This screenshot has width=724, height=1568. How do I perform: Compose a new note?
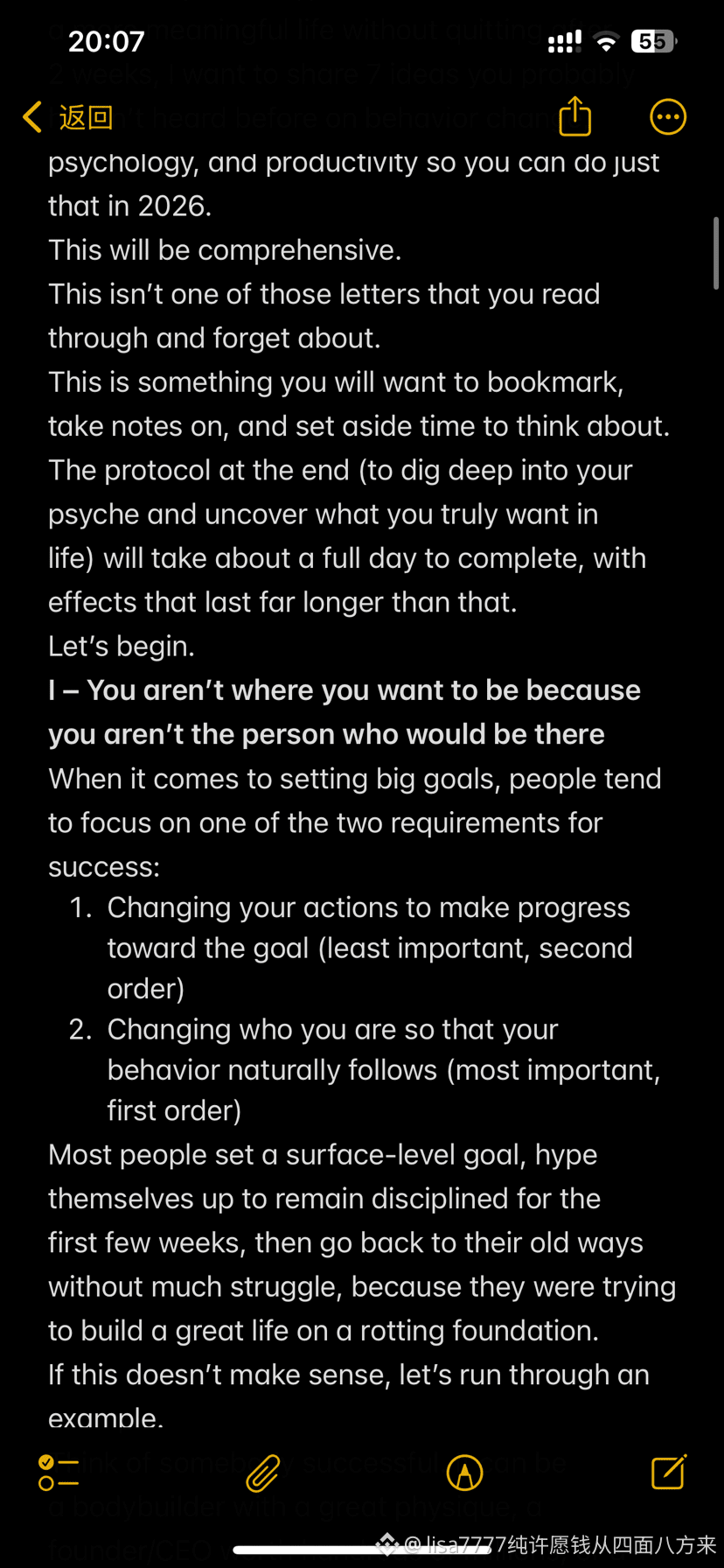click(669, 1472)
